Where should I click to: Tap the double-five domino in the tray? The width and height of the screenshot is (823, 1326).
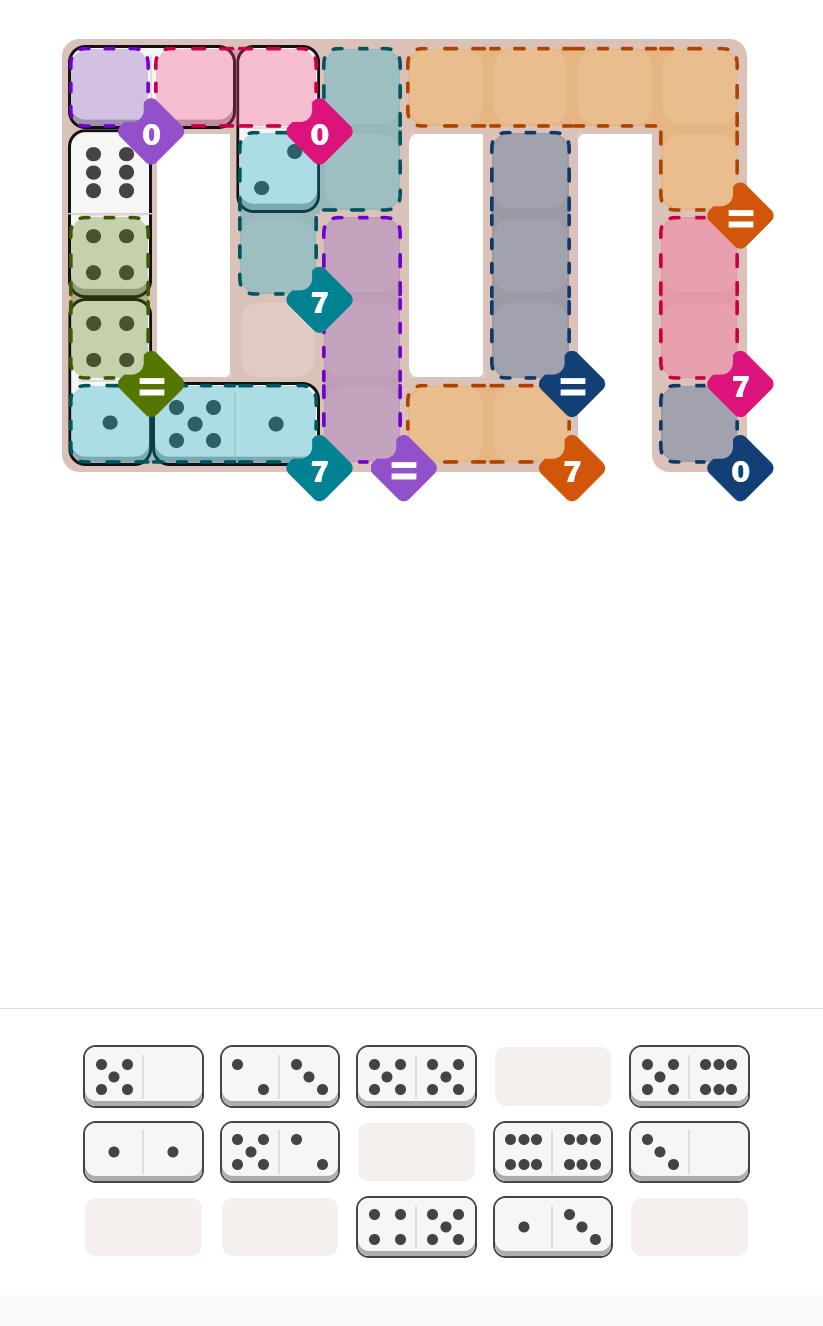coord(416,1076)
